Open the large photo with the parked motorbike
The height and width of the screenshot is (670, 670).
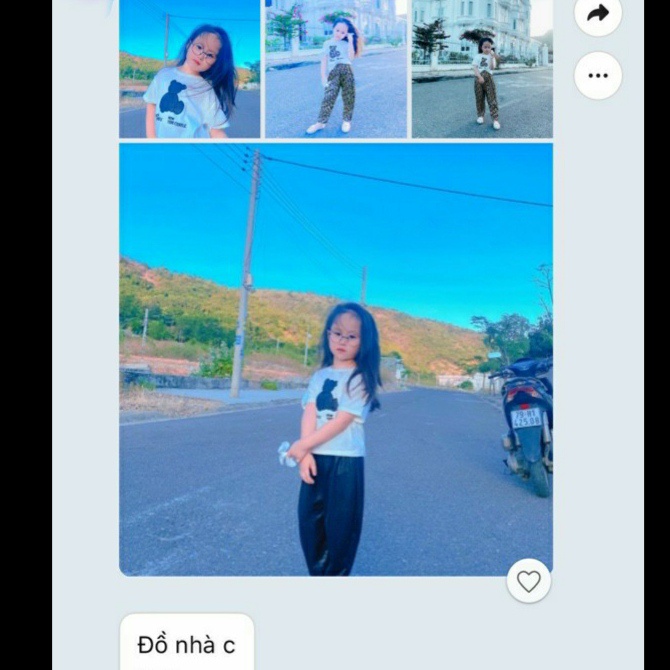point(335,358)
